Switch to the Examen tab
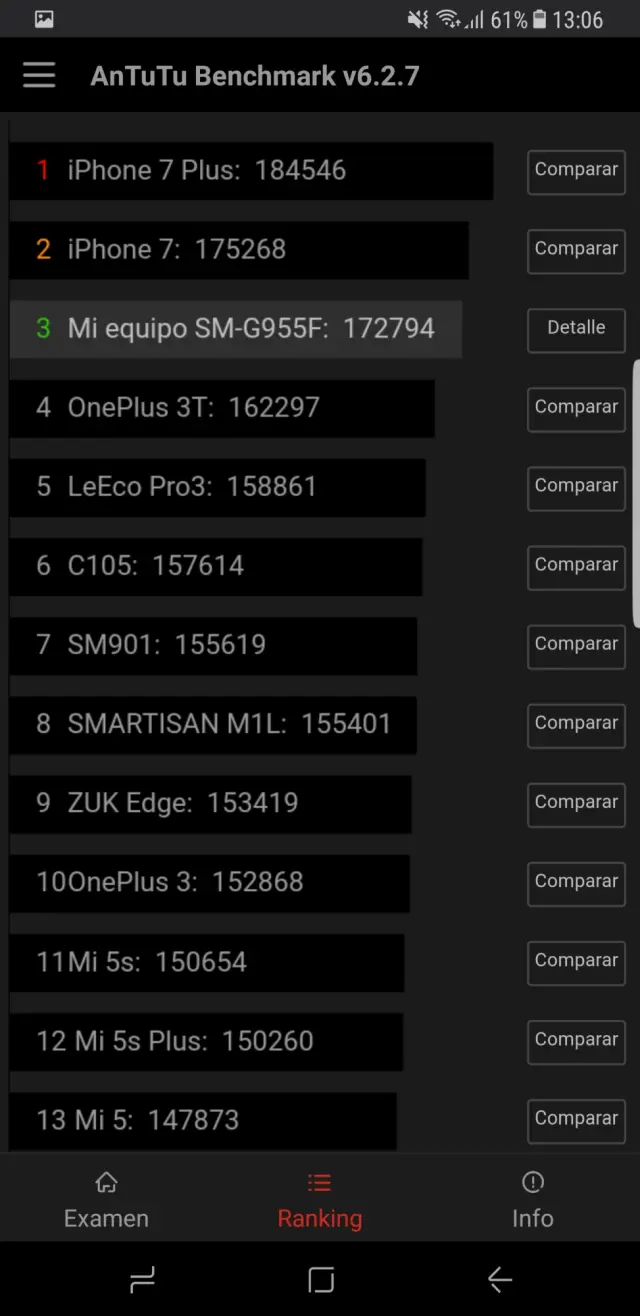 click(106, 1201)
